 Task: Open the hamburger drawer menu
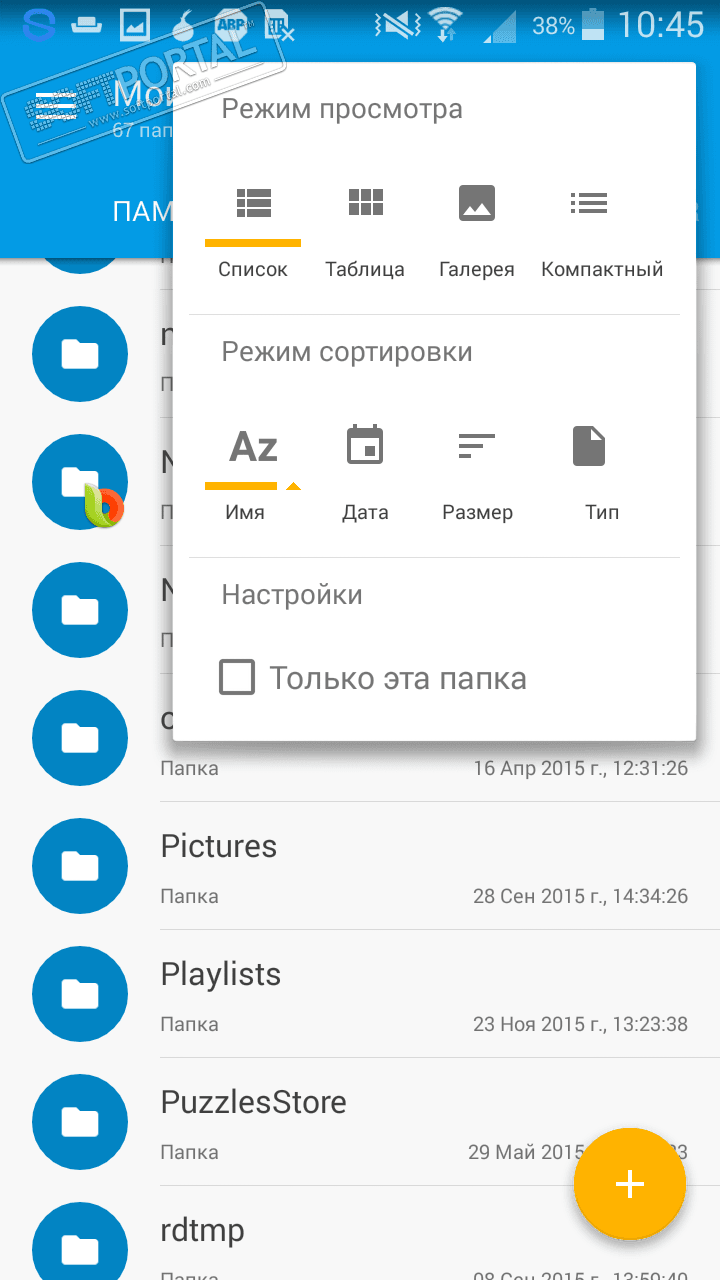click(x=55, y=106)
